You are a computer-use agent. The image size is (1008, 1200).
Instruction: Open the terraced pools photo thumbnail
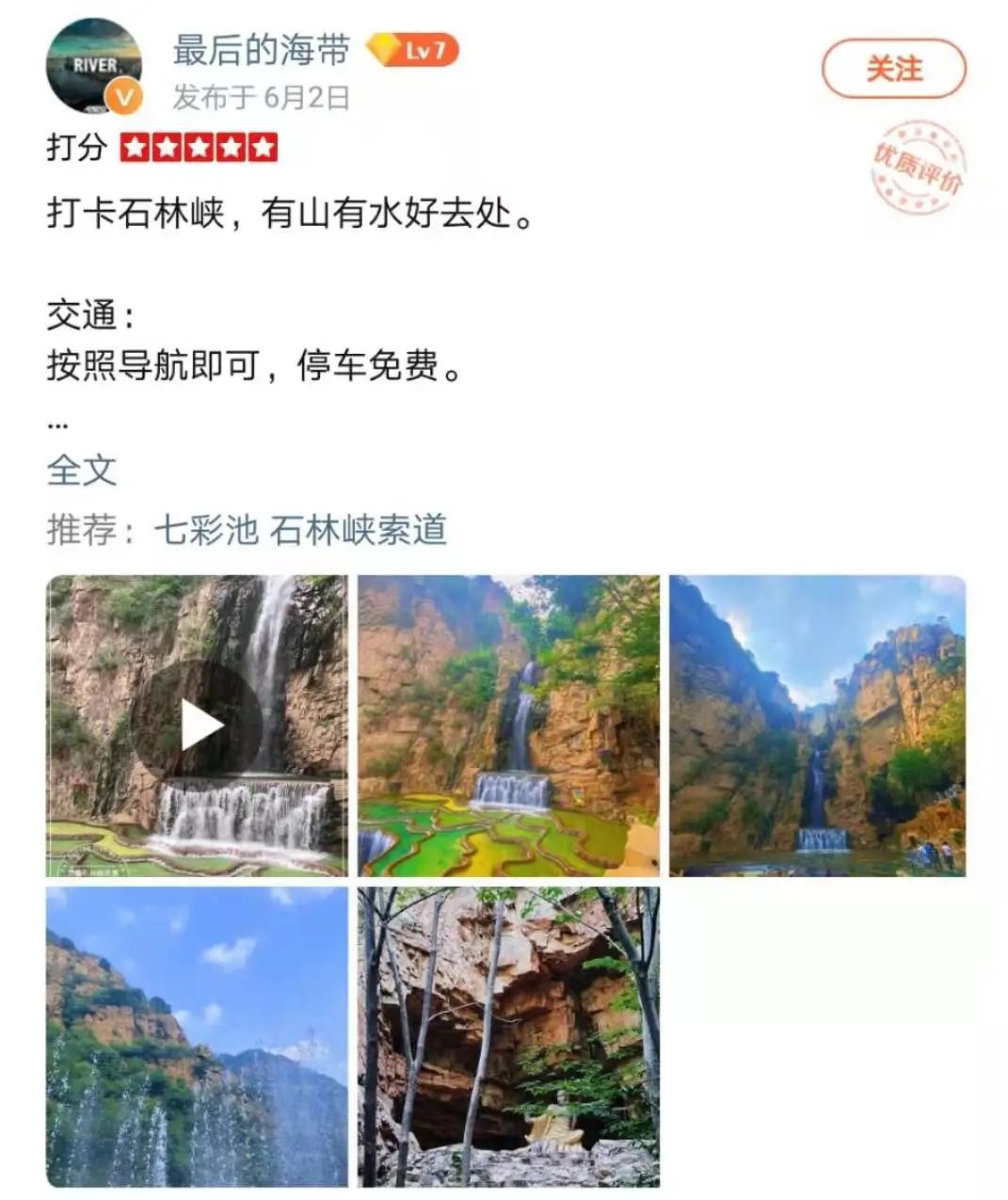tap(508, 725)
